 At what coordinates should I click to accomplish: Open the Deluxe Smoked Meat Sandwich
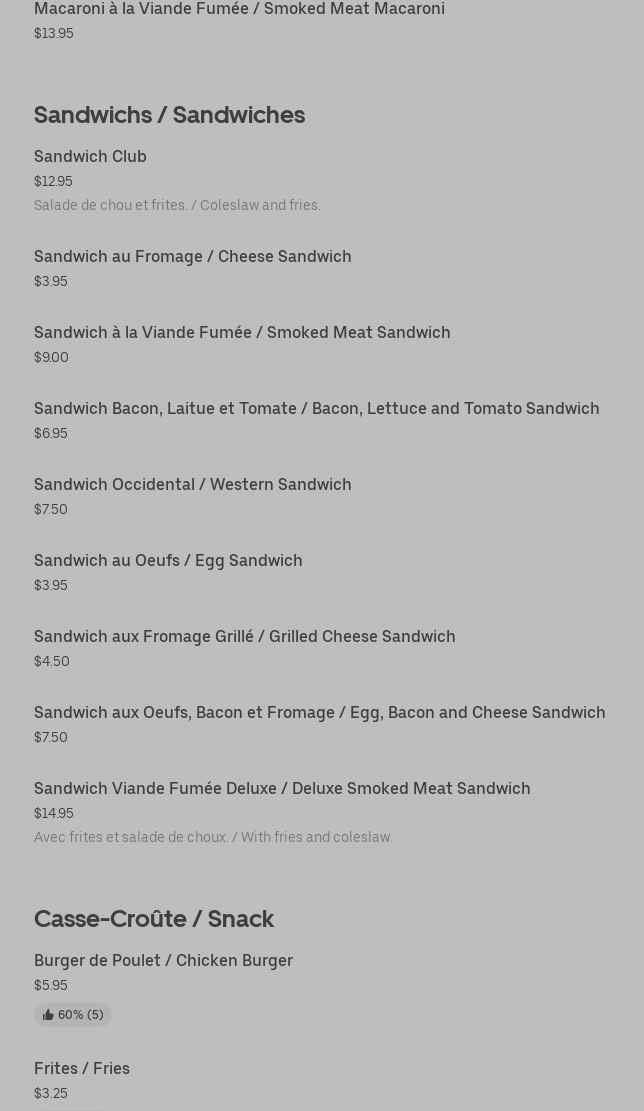click(282, 789)
